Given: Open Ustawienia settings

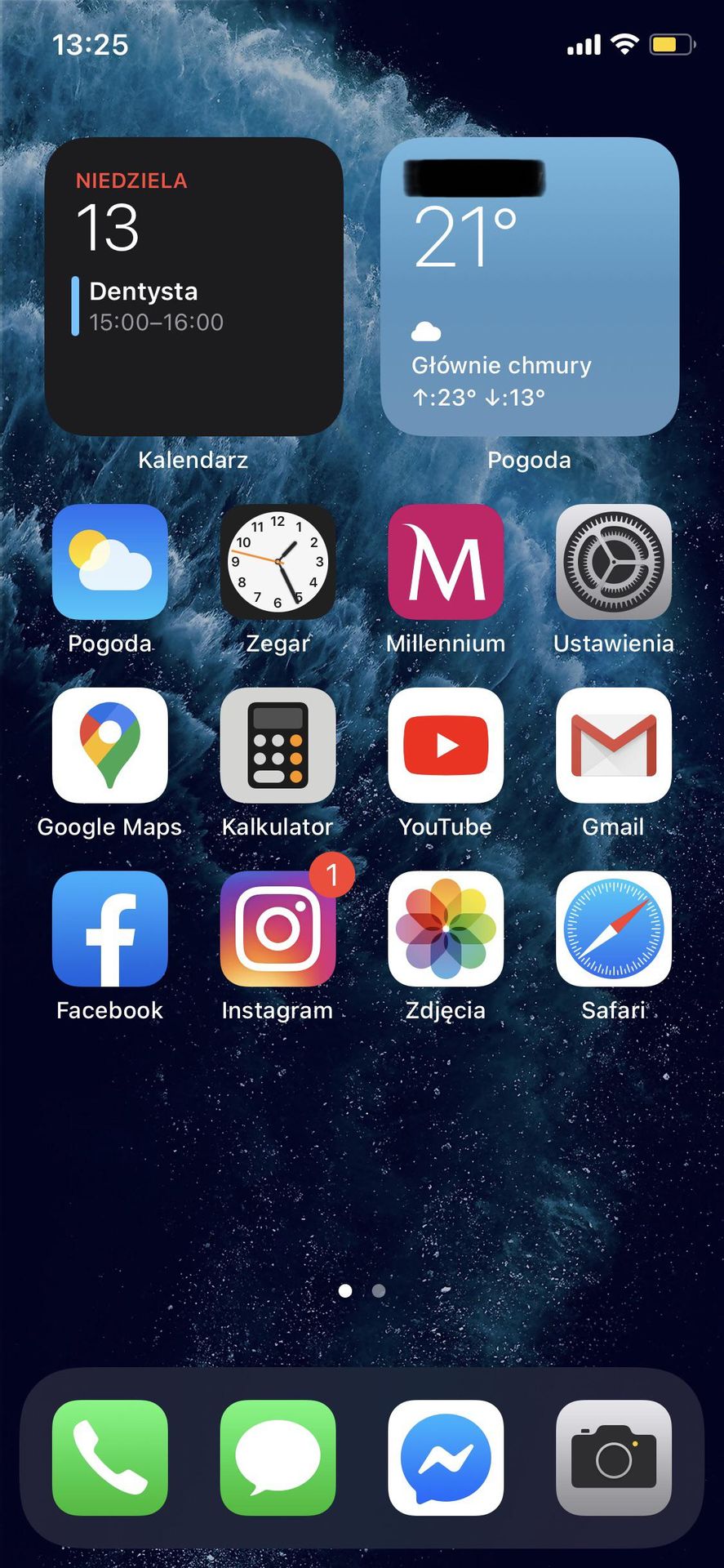Looking at the screenshot, I should 614,562.
